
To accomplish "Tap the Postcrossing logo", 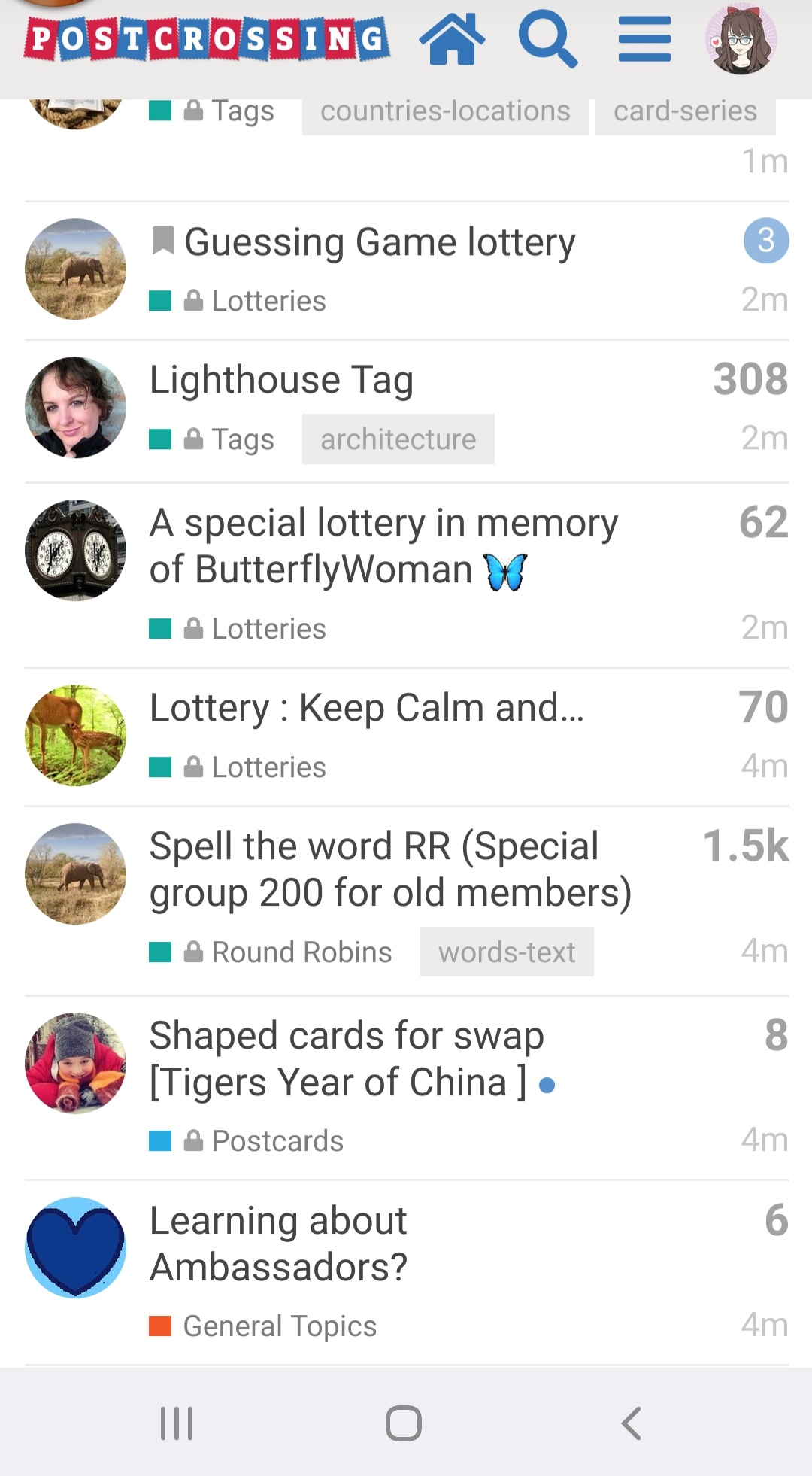I will pos(207,39).
